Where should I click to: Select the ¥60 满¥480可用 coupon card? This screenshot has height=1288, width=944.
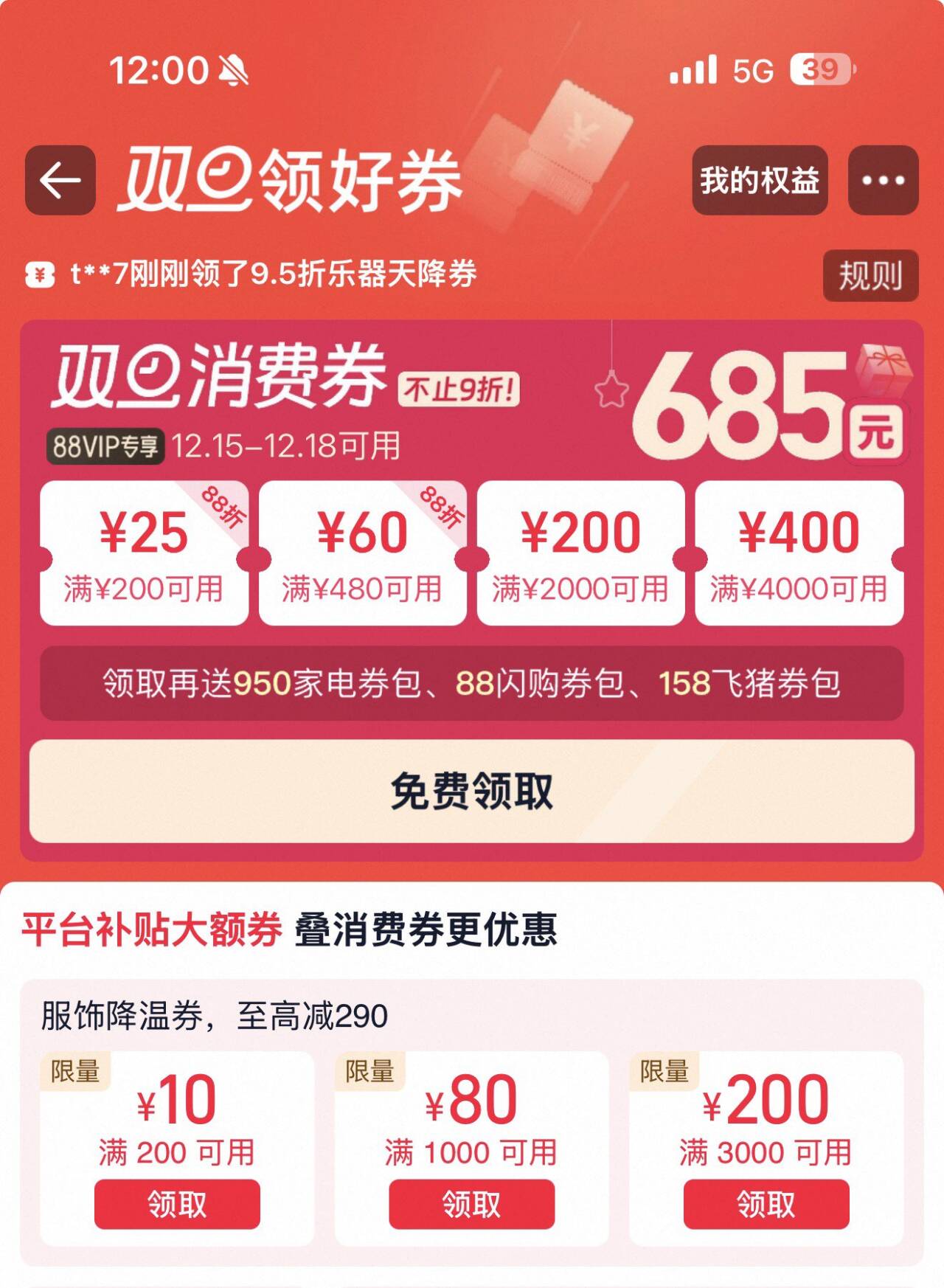(362, 553)
